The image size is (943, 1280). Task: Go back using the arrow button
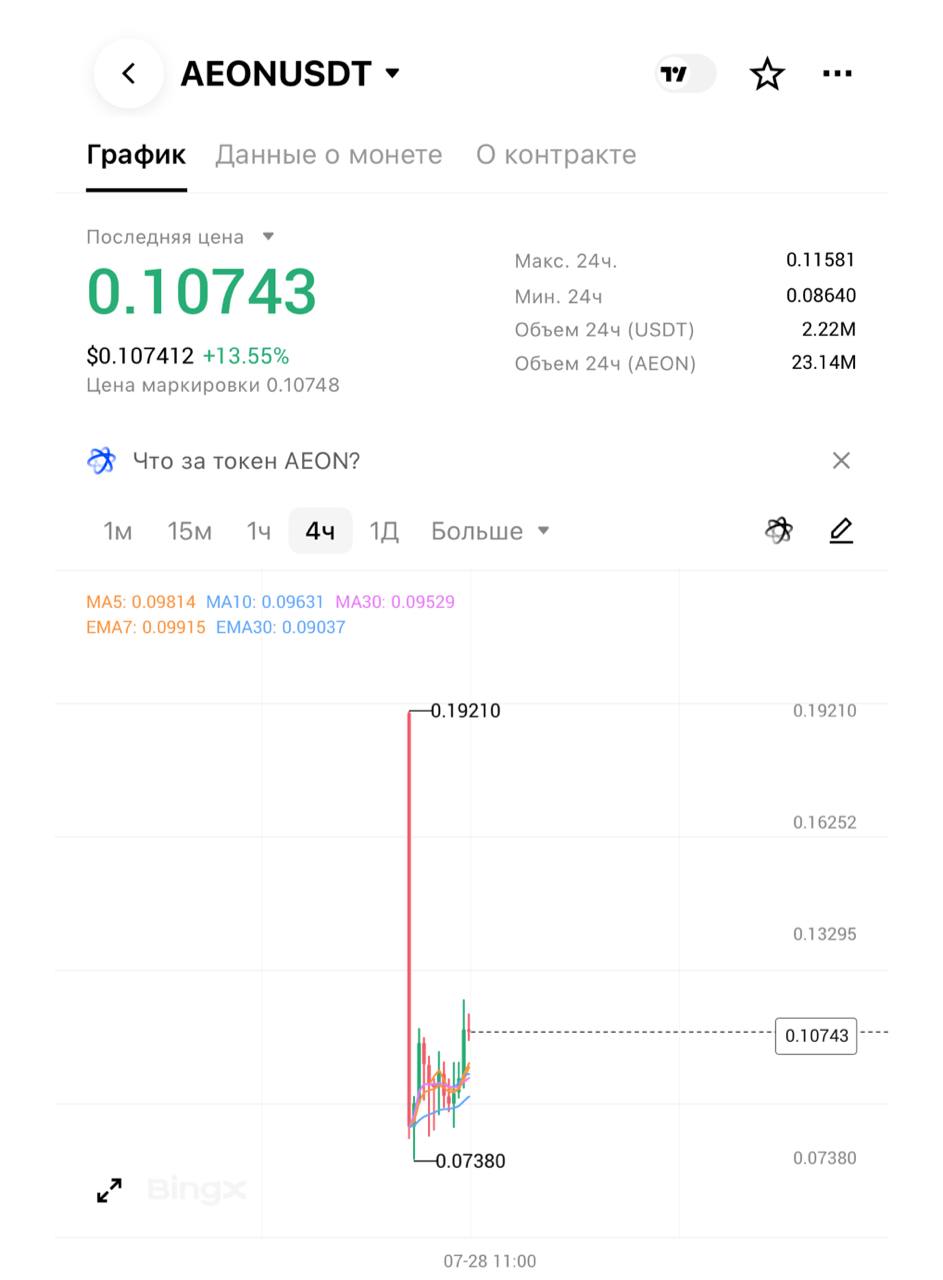pyautogui.click(x=128, y=73)
